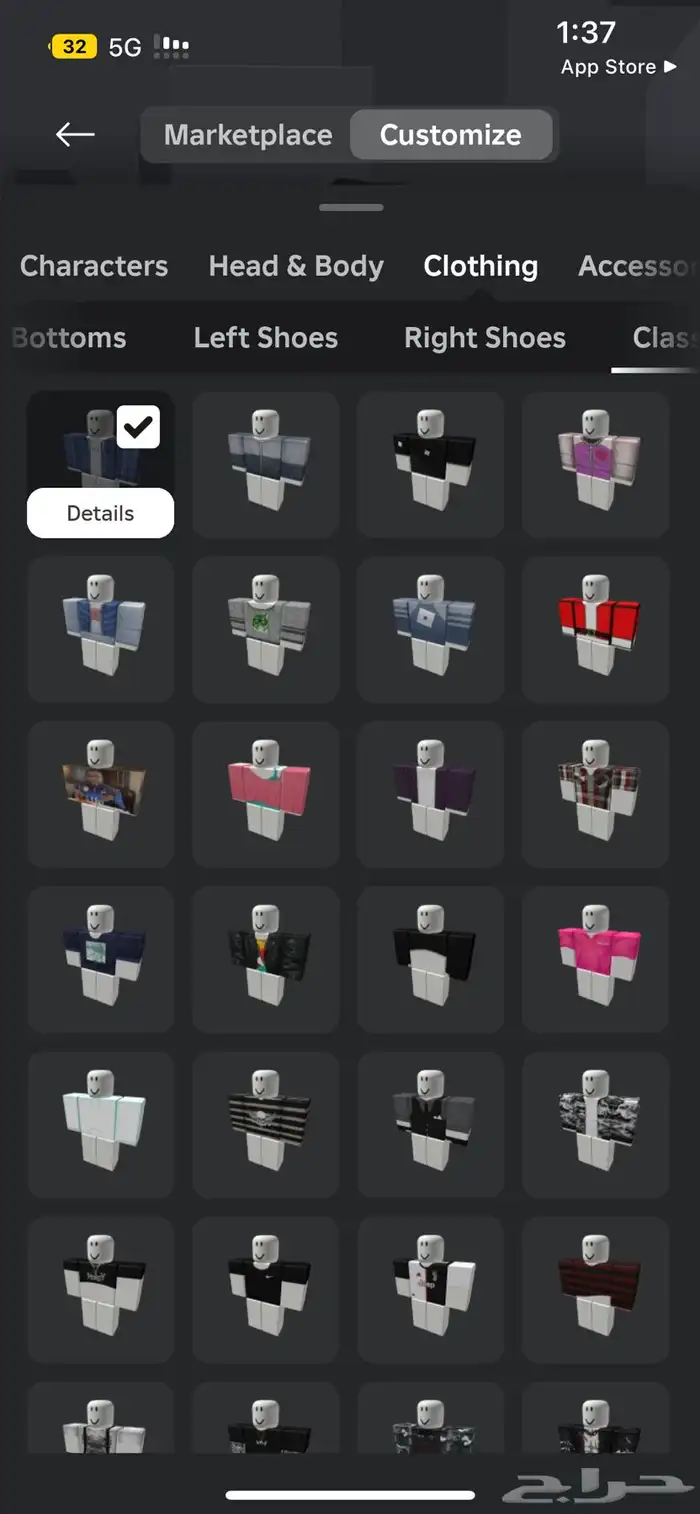The image size is (700, 1514).
Task: Go back with the arrow icon
Action: click(x=75, y=134)
